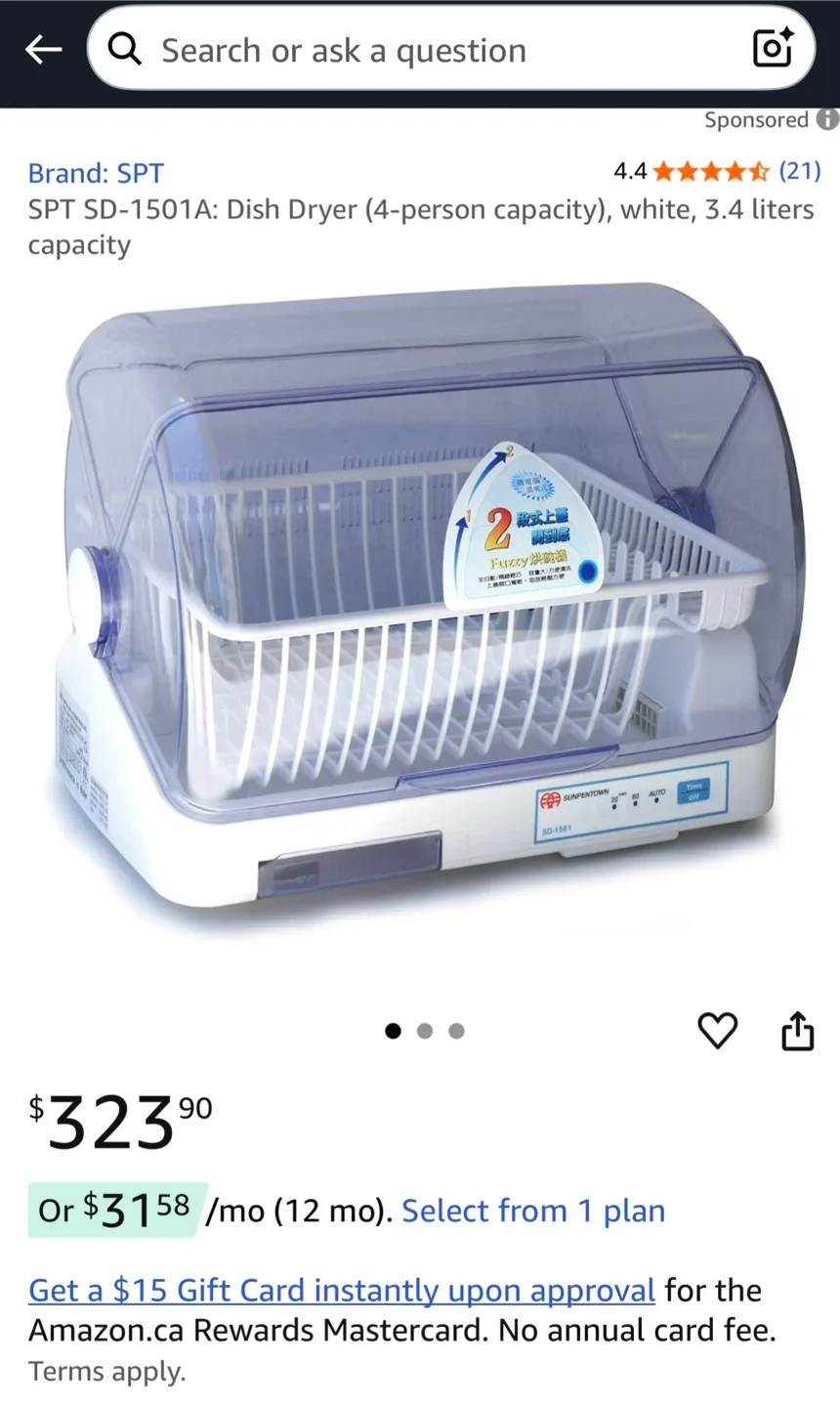
Task: Open the $15 Gift Card offer link
Action: pos(342,1291)
